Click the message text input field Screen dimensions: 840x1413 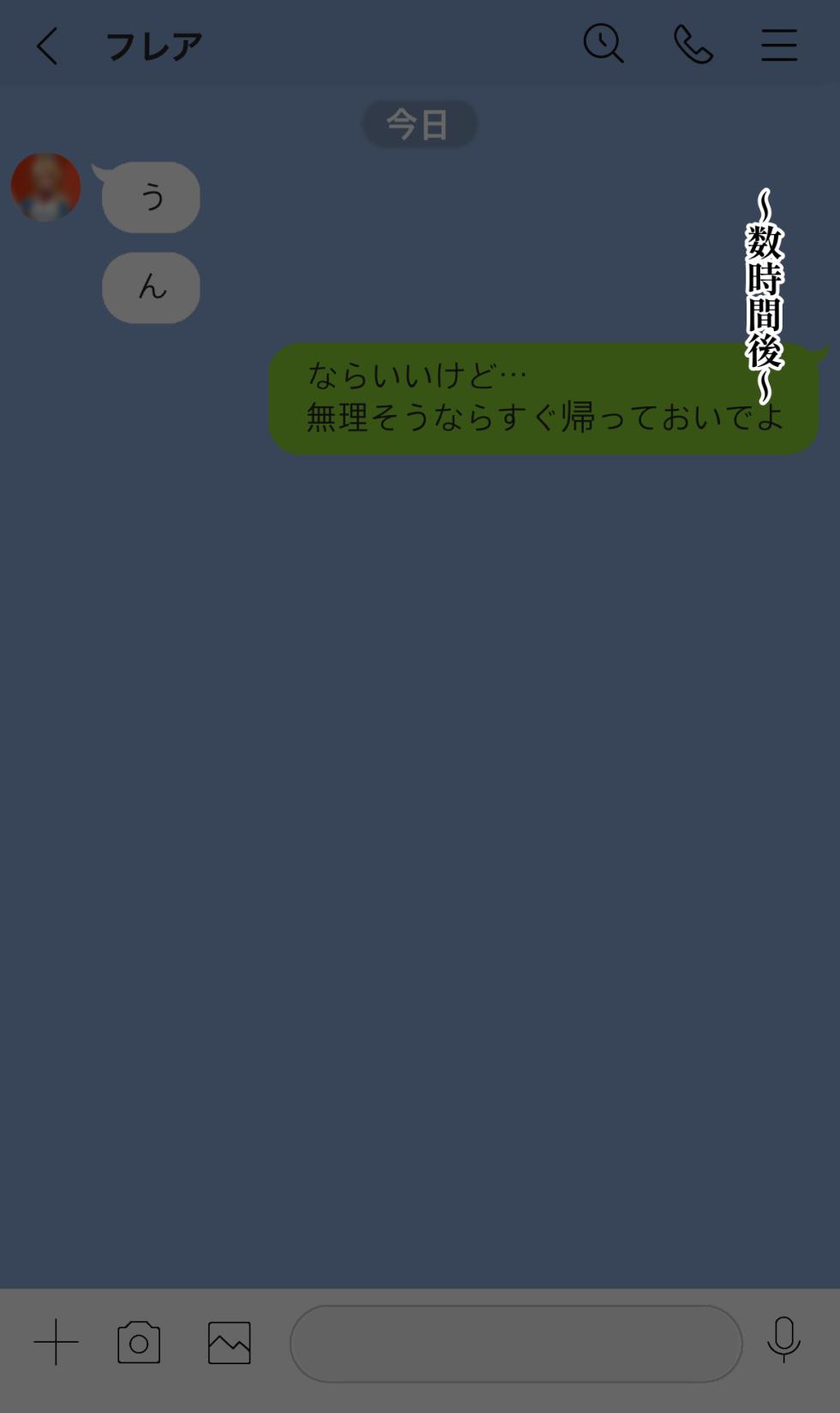tap(514, 1342)
